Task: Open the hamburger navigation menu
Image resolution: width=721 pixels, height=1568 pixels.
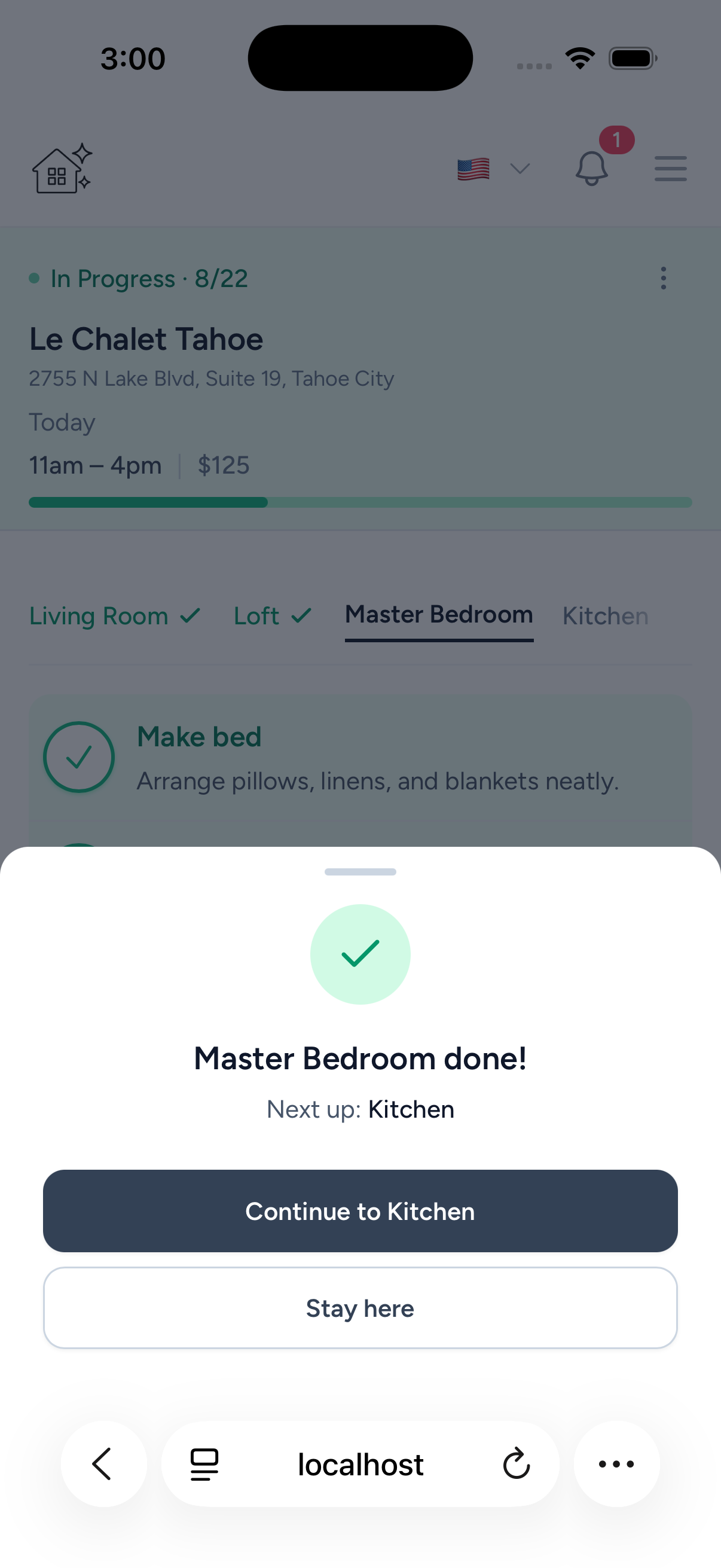Action: coord(671,169)
